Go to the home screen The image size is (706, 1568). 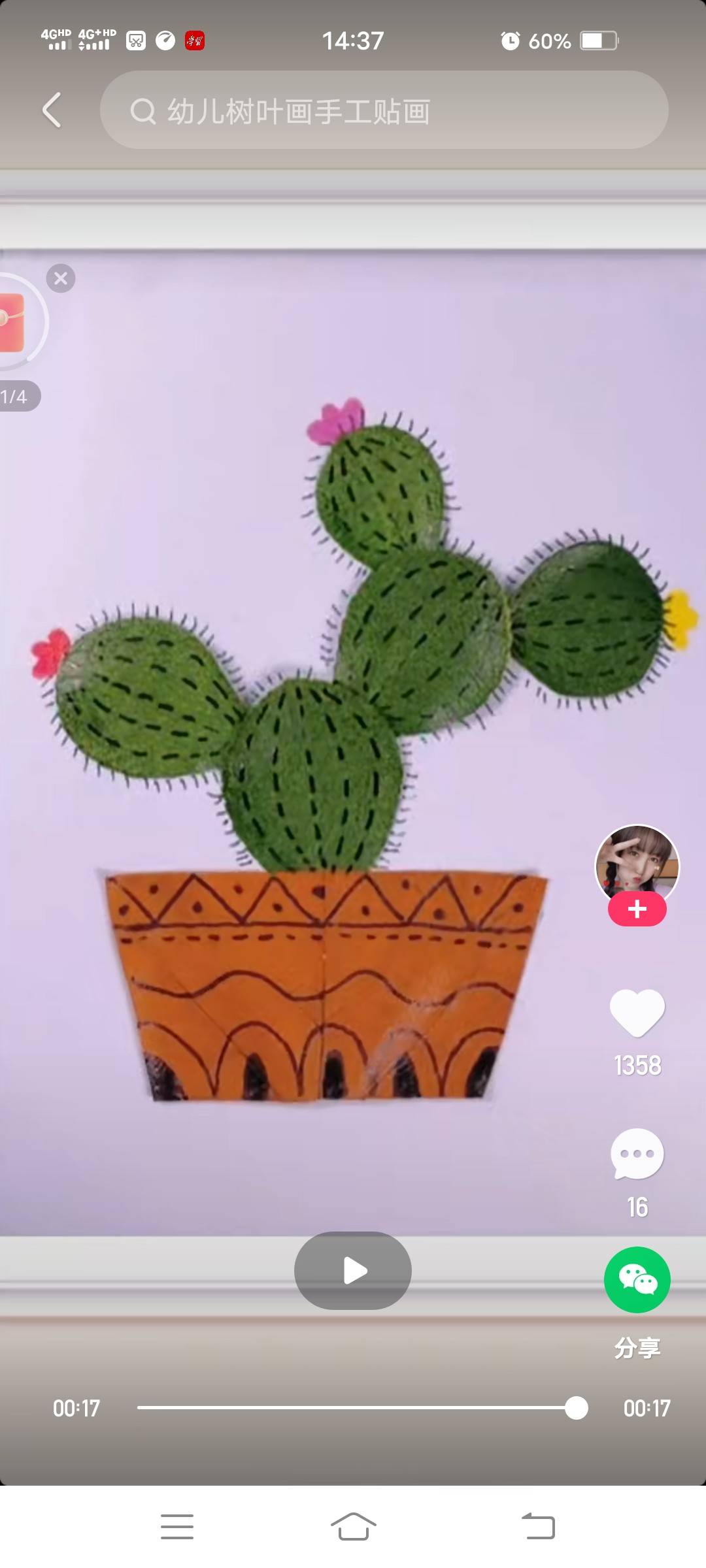[353, 1526]
